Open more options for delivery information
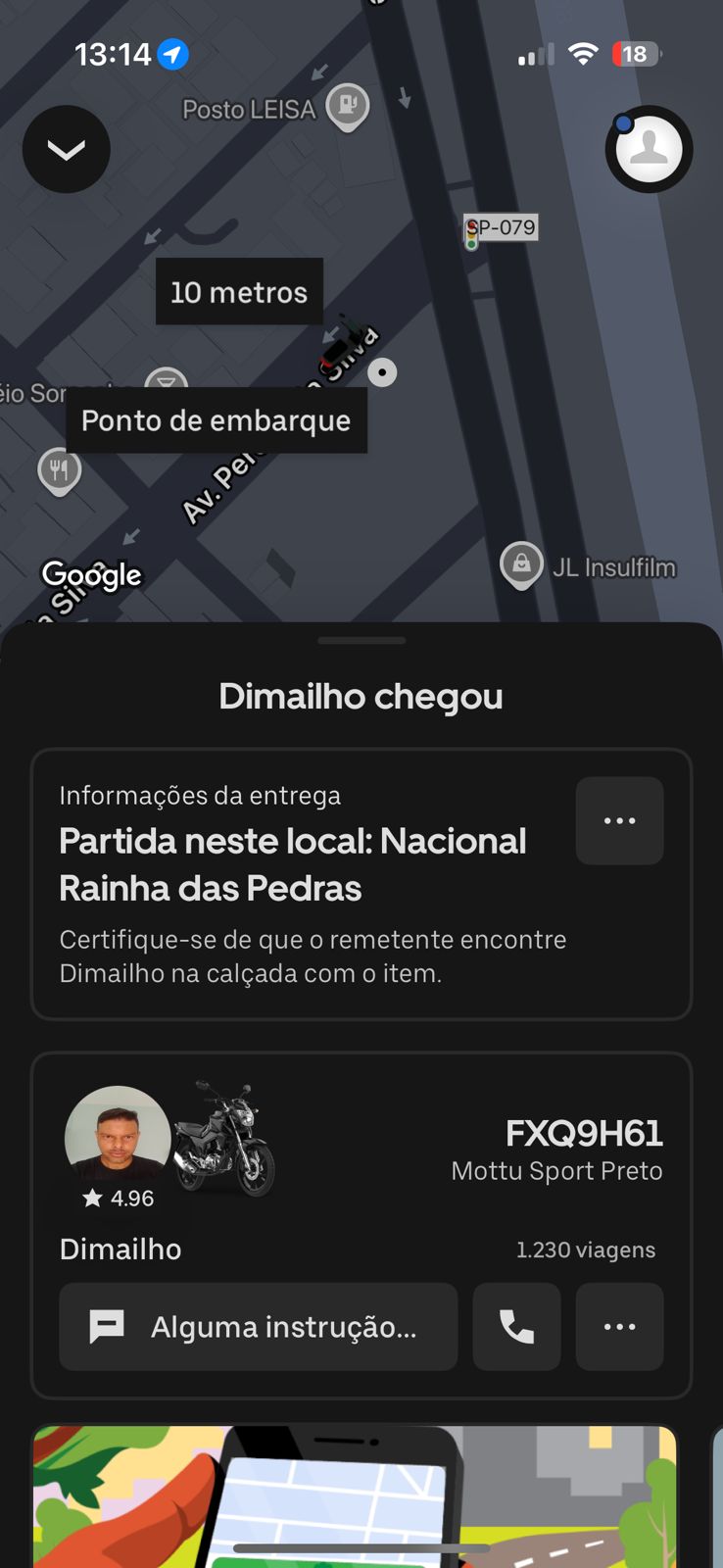 [x=619, y=821]
